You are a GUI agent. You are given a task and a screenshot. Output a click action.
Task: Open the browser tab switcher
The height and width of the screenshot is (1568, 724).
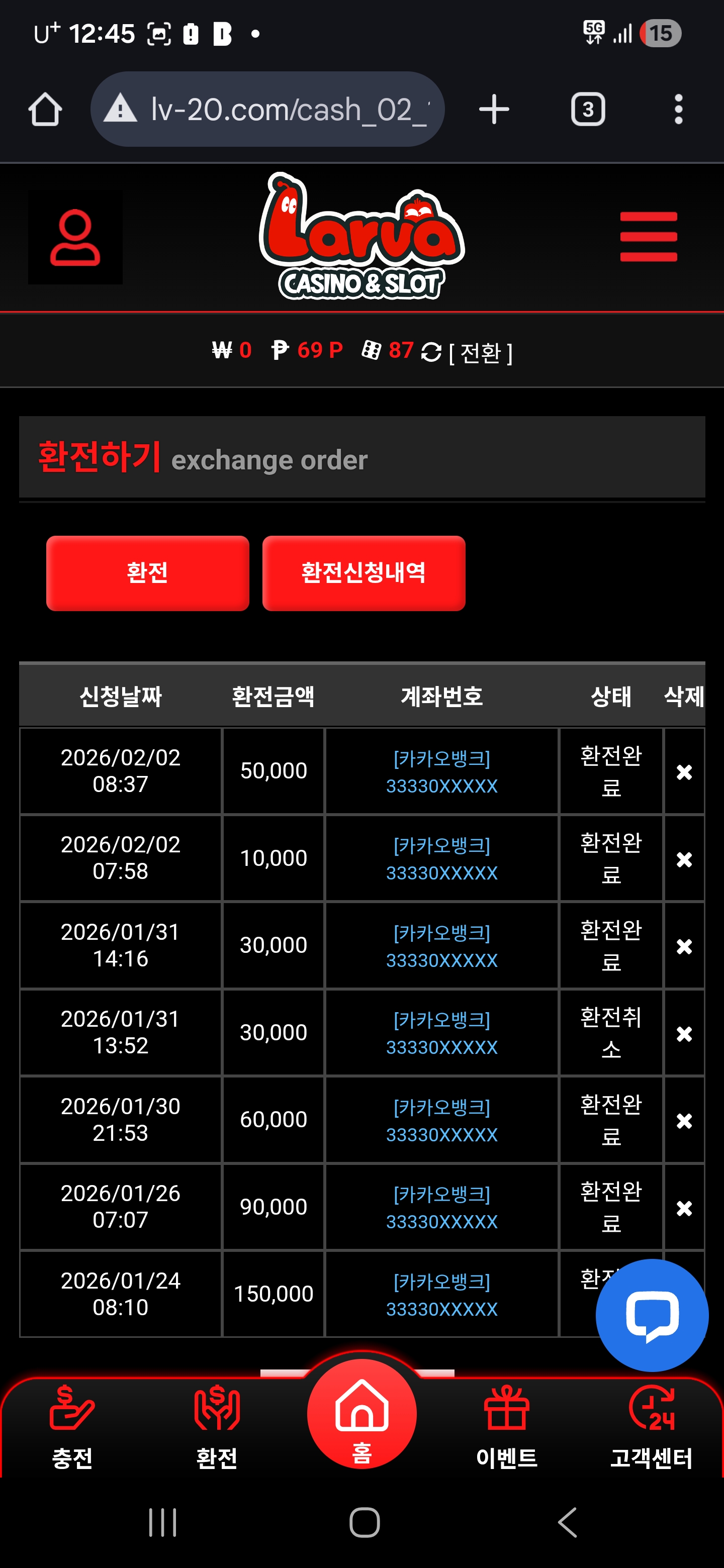[x=588, y=110]
